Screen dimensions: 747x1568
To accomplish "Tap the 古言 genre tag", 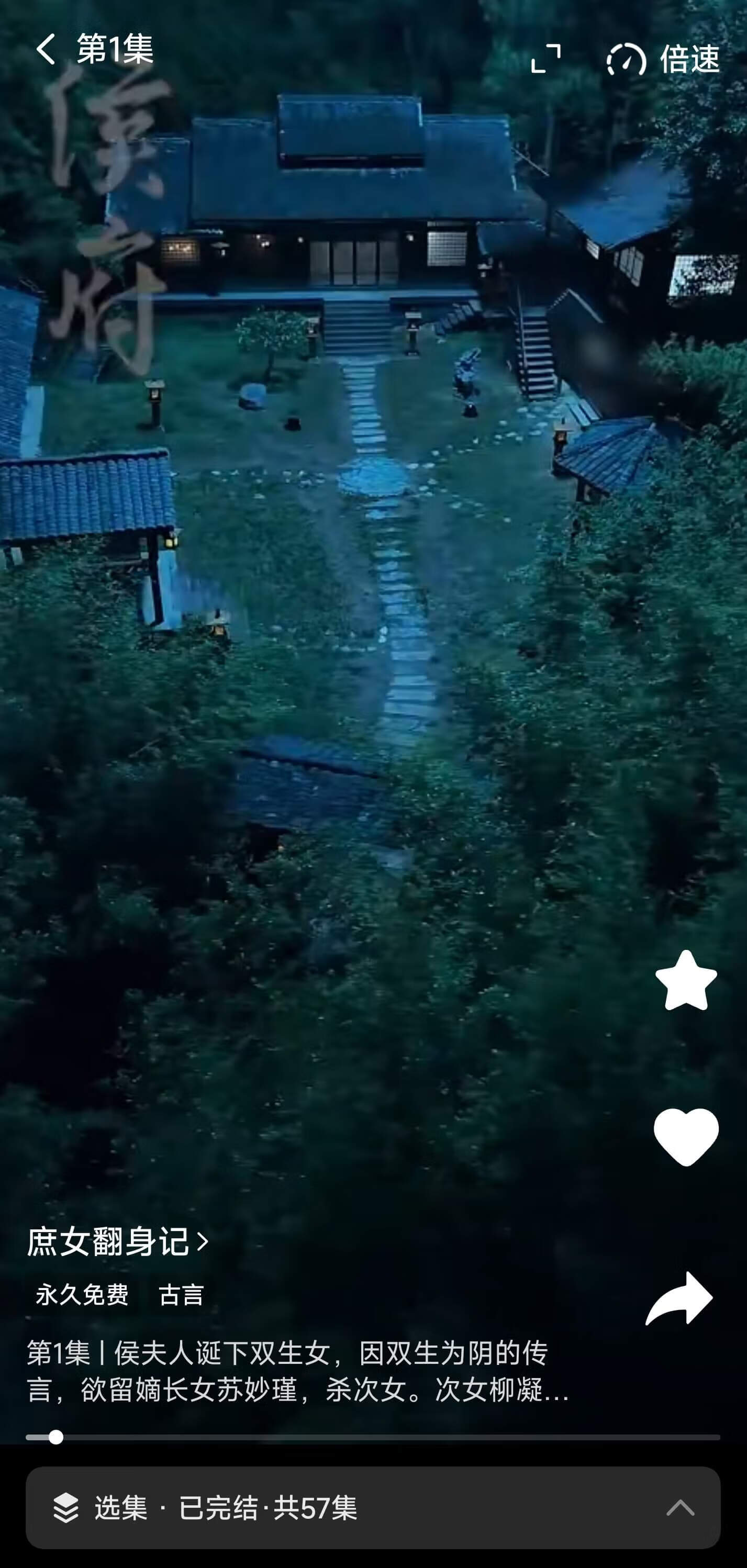I will [181, 1295].
